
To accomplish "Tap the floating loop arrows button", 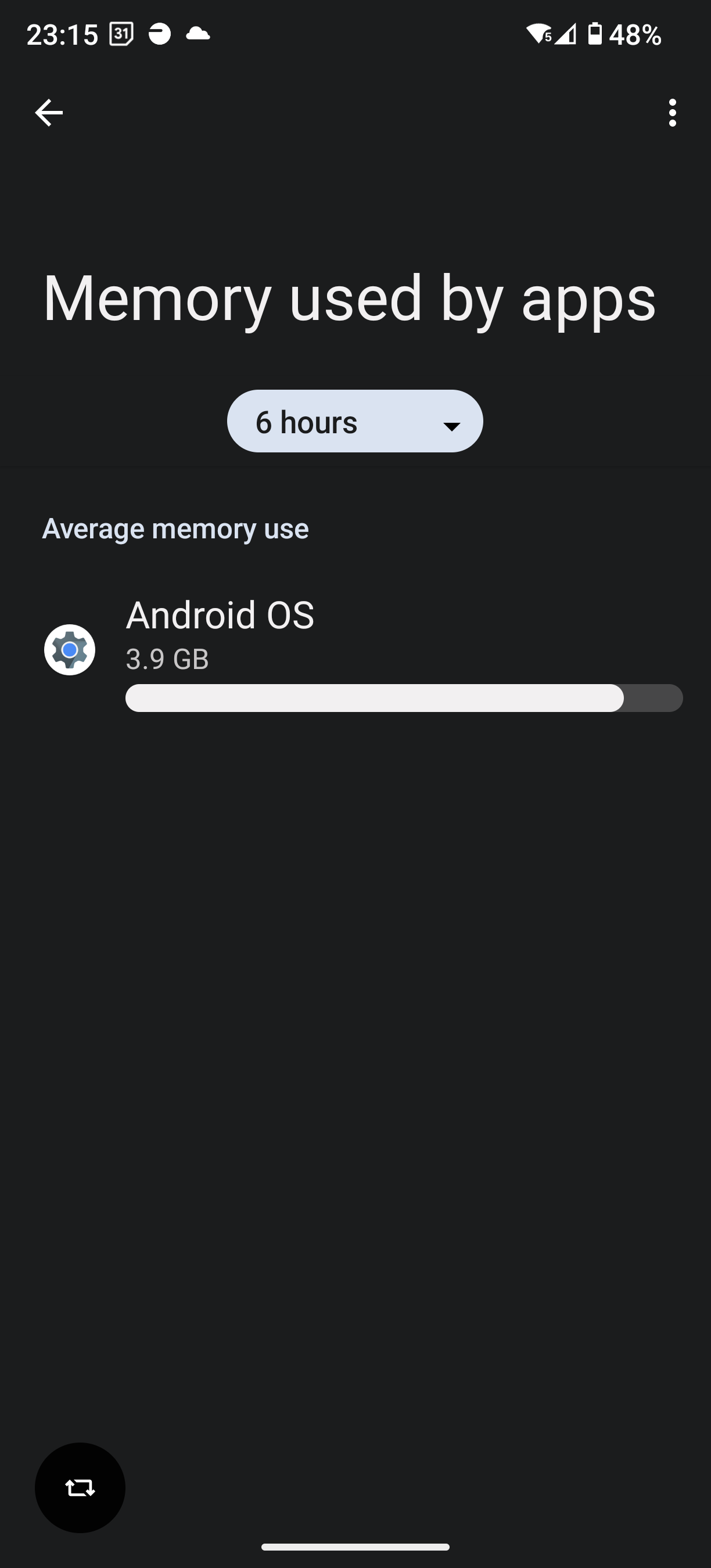I will point(80,1488).
